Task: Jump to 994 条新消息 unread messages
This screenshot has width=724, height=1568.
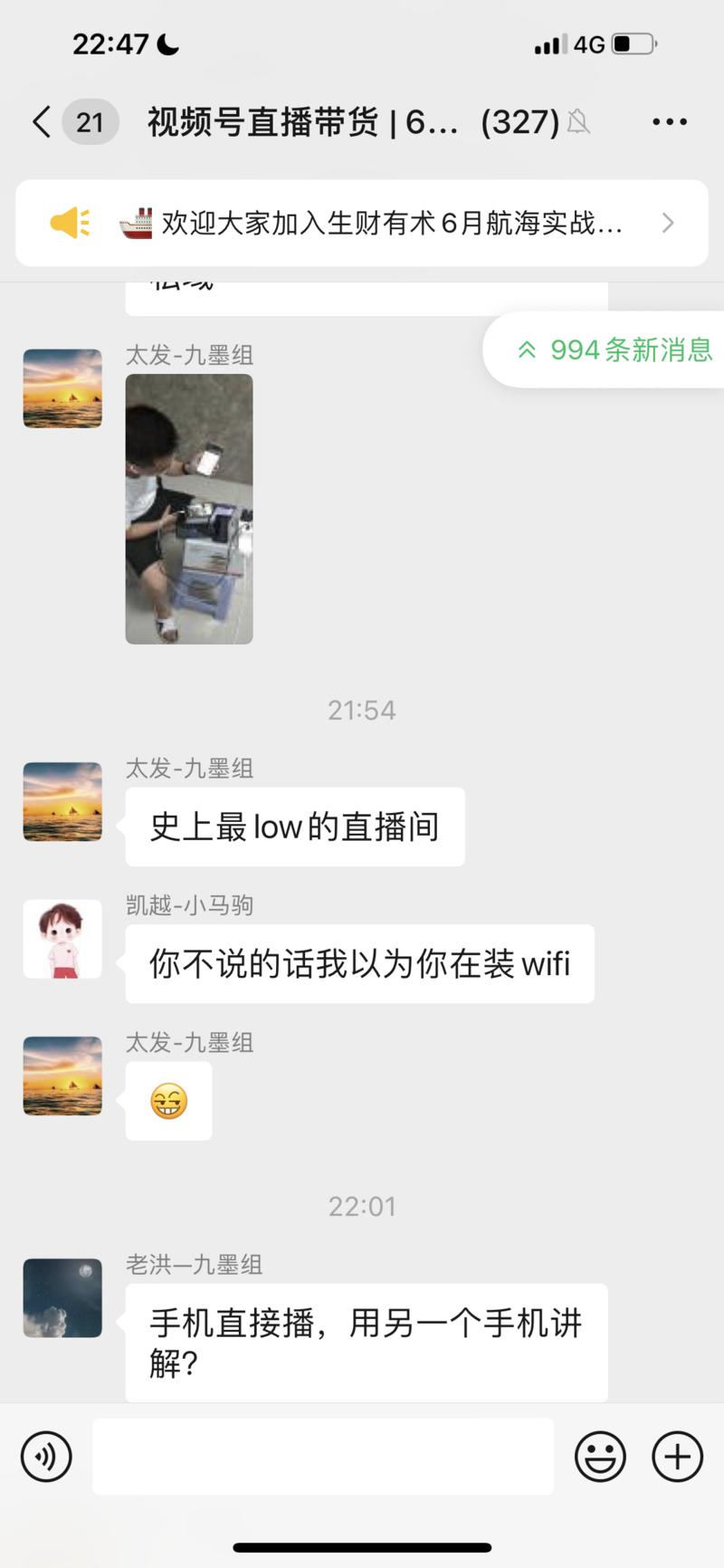Action: click(615, 350)
